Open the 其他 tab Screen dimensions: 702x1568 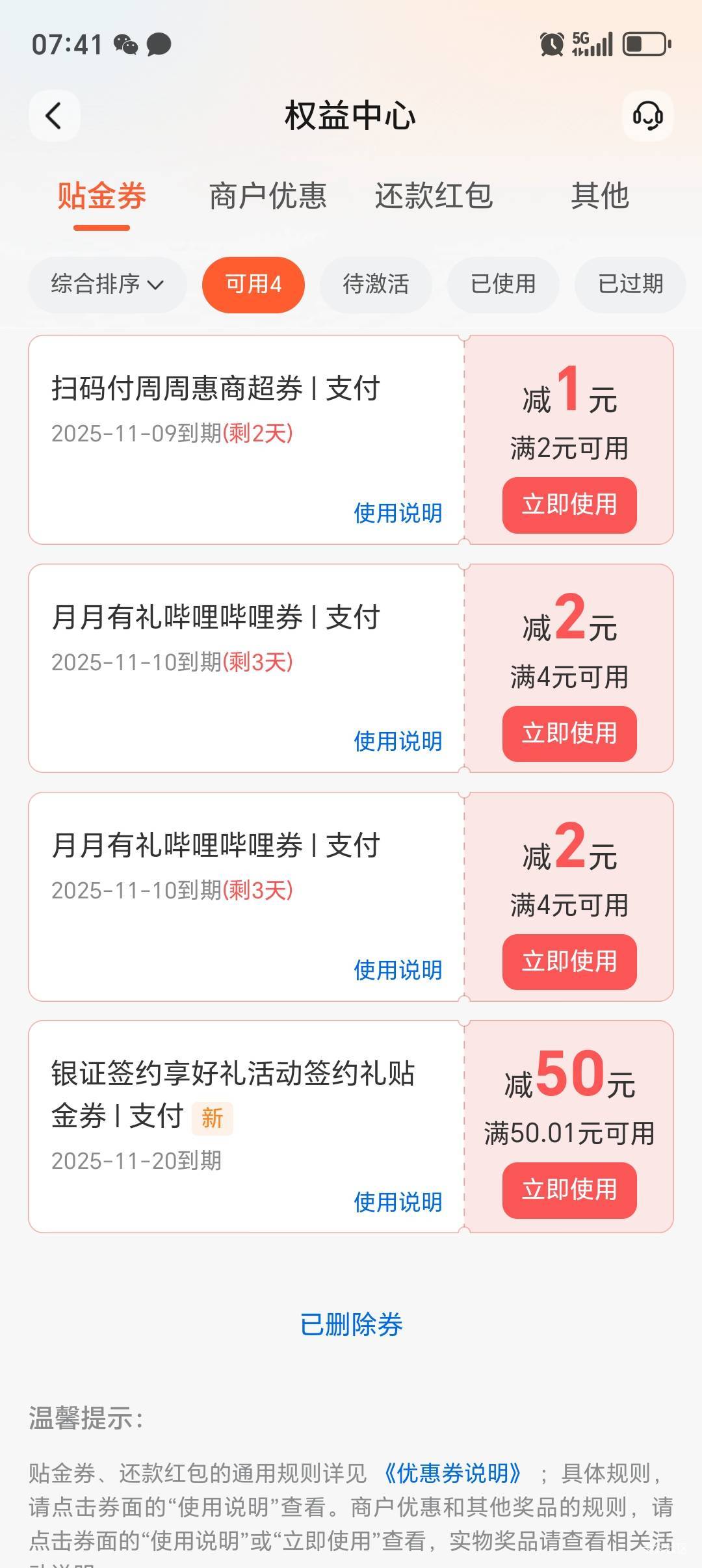click(x=599, y=196)
